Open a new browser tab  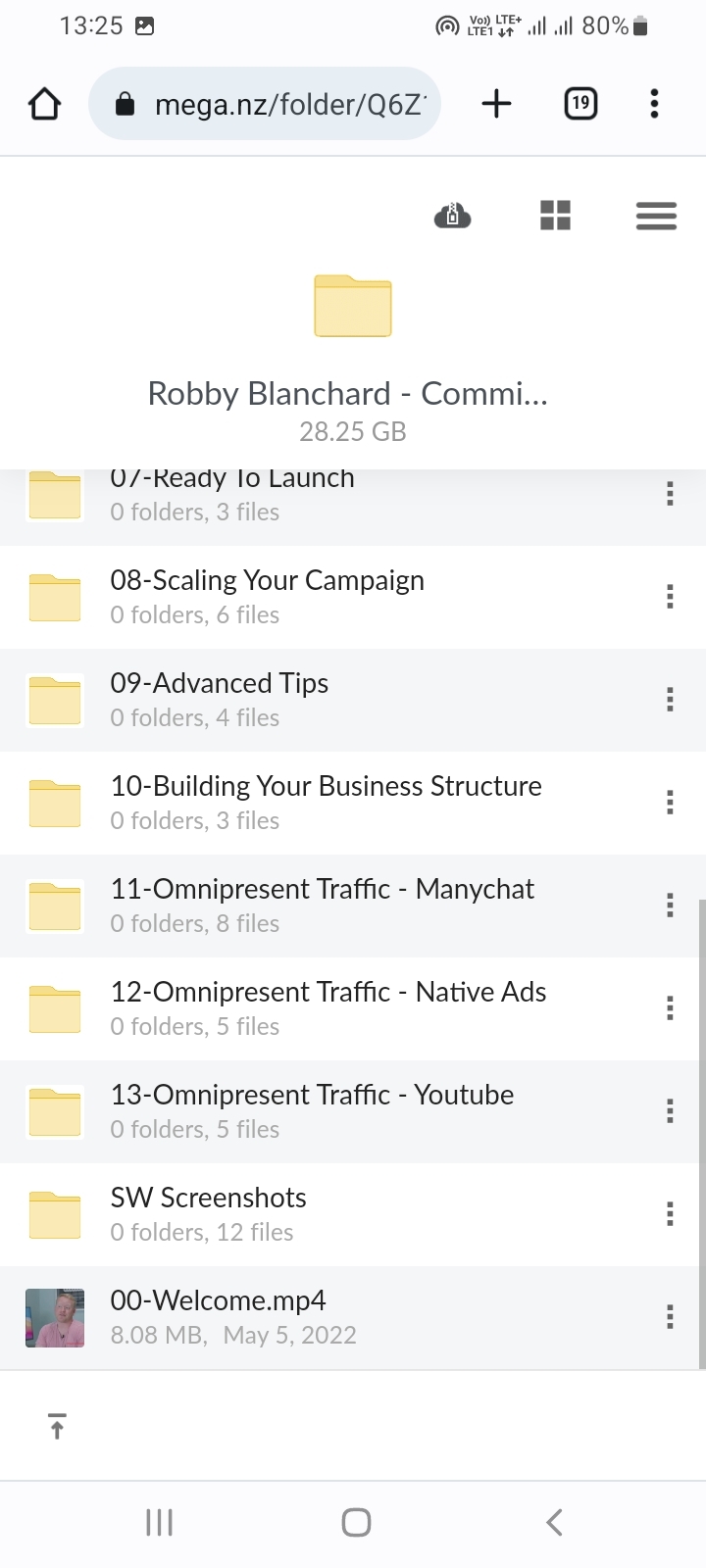(497, 104)
